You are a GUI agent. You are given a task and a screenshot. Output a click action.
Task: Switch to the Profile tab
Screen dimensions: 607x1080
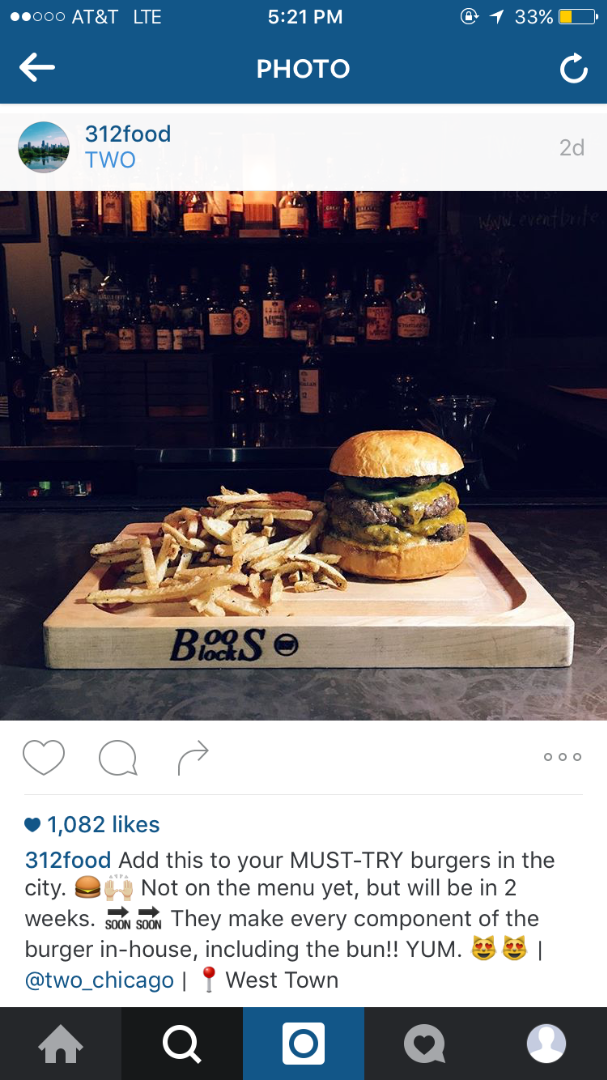[x=546, y=1044]
